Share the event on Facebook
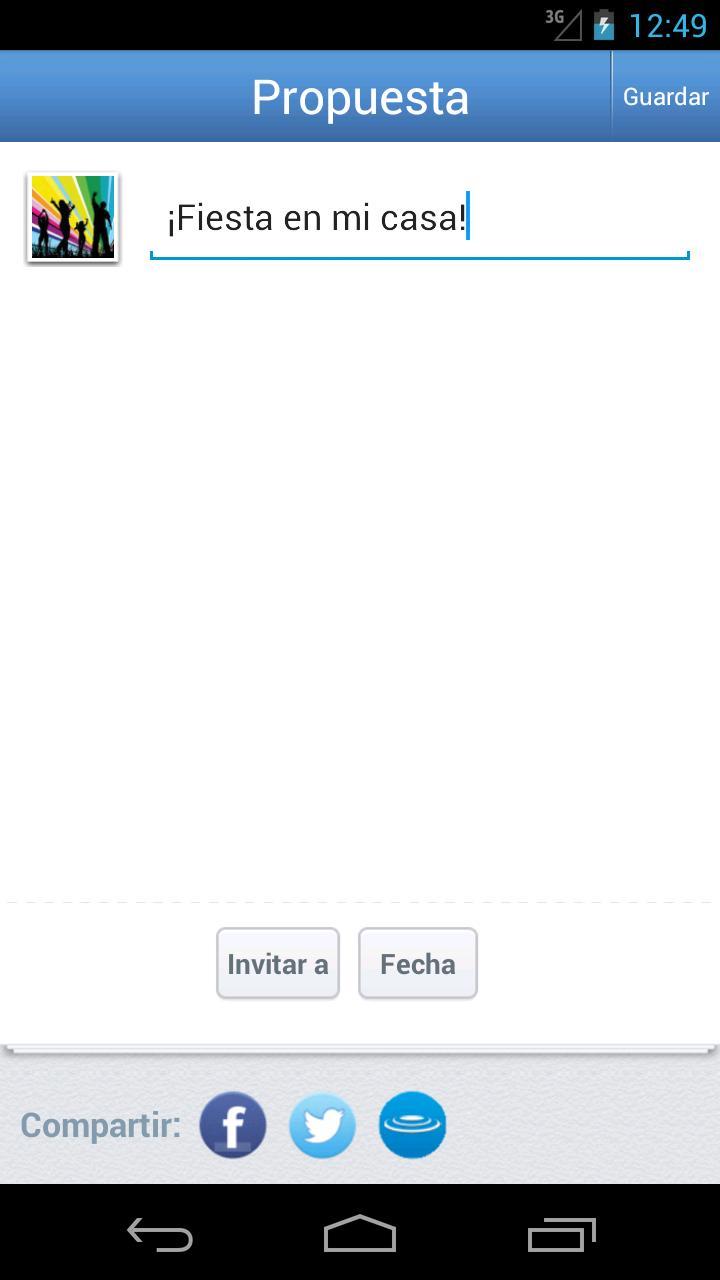The image size is (720, 1280). pos(232,1124)
